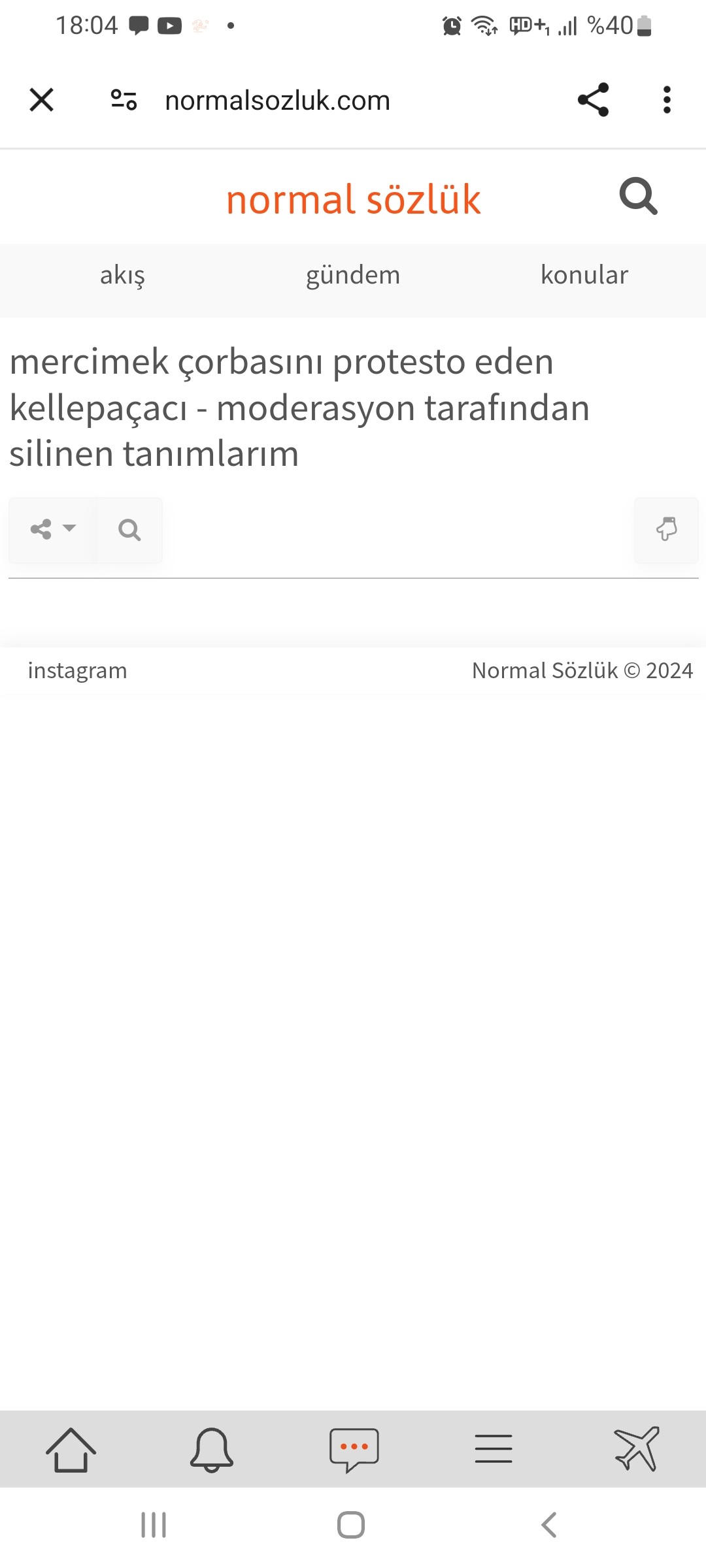Expand the topic share dropdown
Screen dimensions: 706x1568
[54, 529]
